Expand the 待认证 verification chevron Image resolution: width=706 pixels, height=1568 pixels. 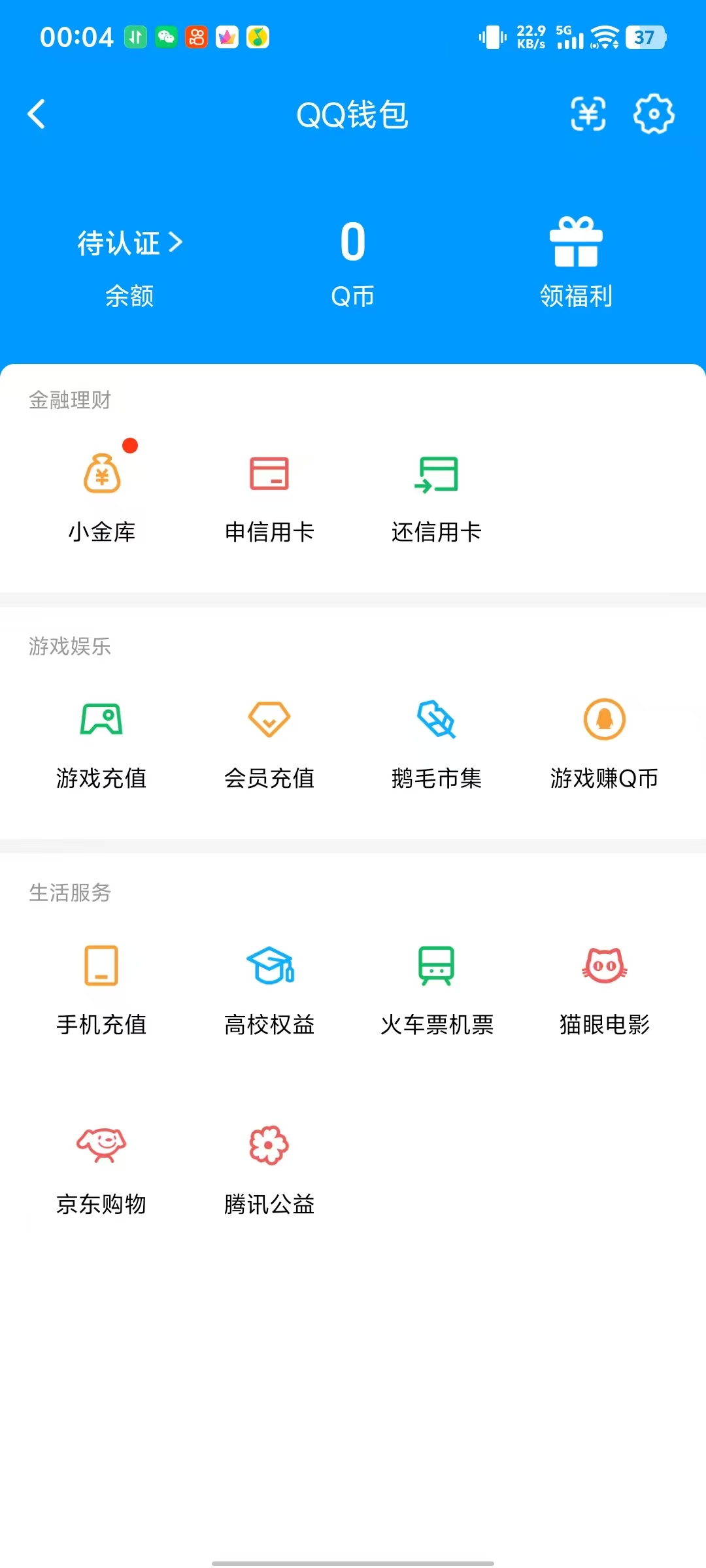pos(129,243)
